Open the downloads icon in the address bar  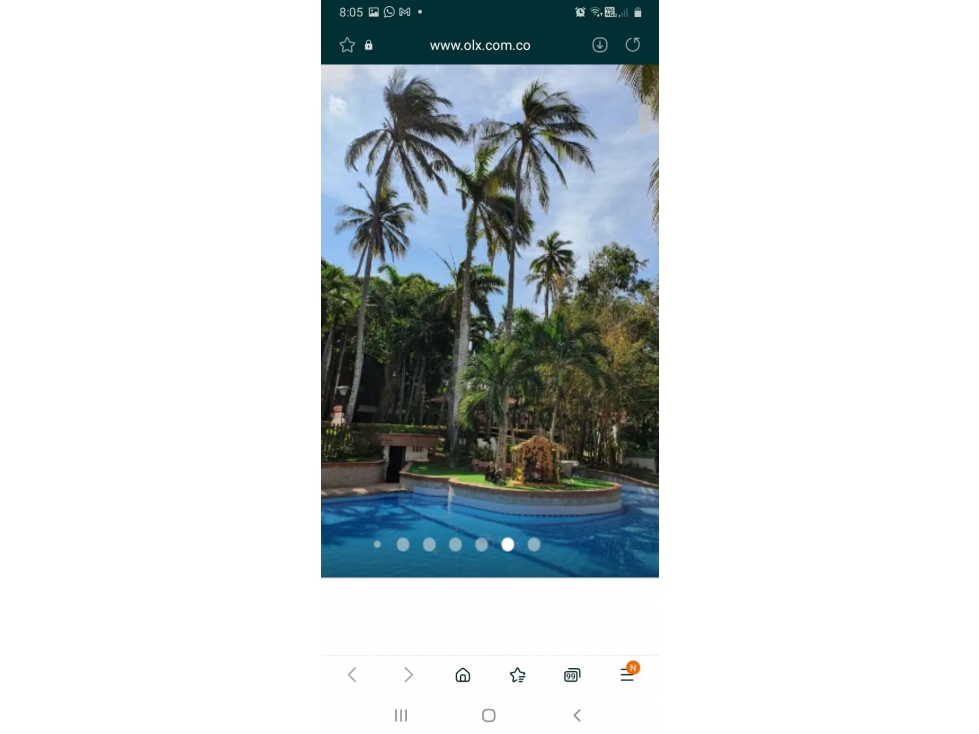600,45
